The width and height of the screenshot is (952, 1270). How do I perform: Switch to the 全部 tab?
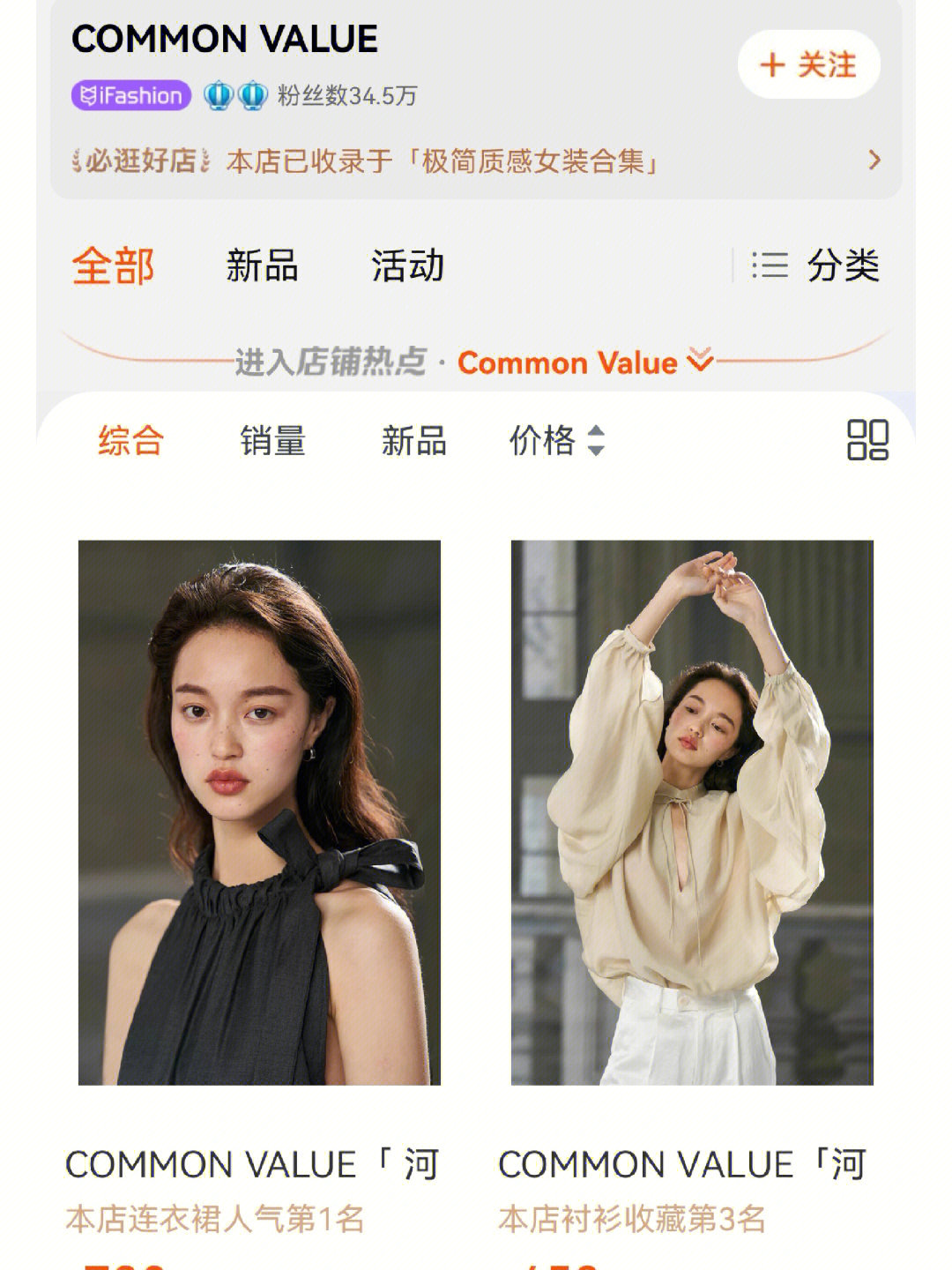(x=113, y=265)
